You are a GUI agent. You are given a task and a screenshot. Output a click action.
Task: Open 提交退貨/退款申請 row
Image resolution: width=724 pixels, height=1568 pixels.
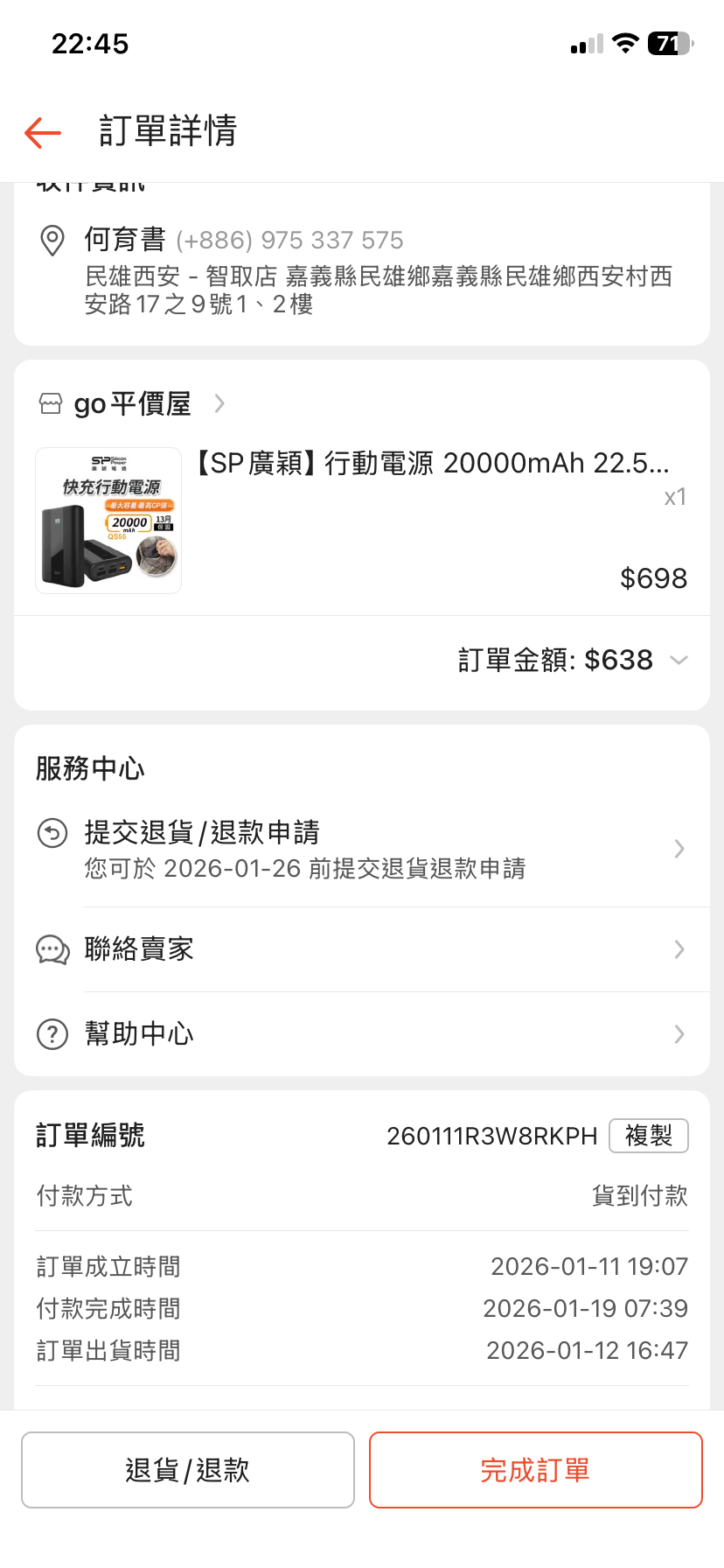[x=361, y=849]
